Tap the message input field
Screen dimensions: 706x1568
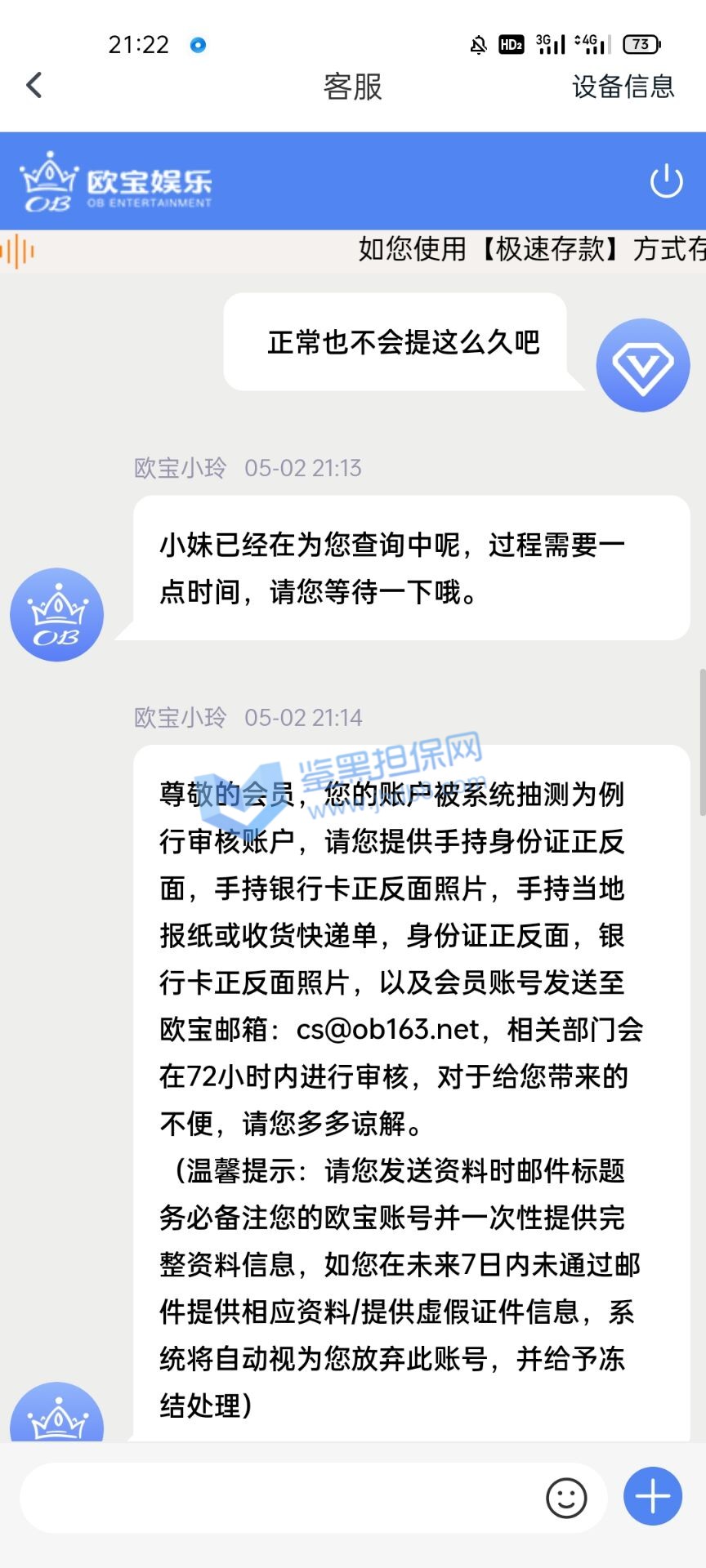[278, 1498]
